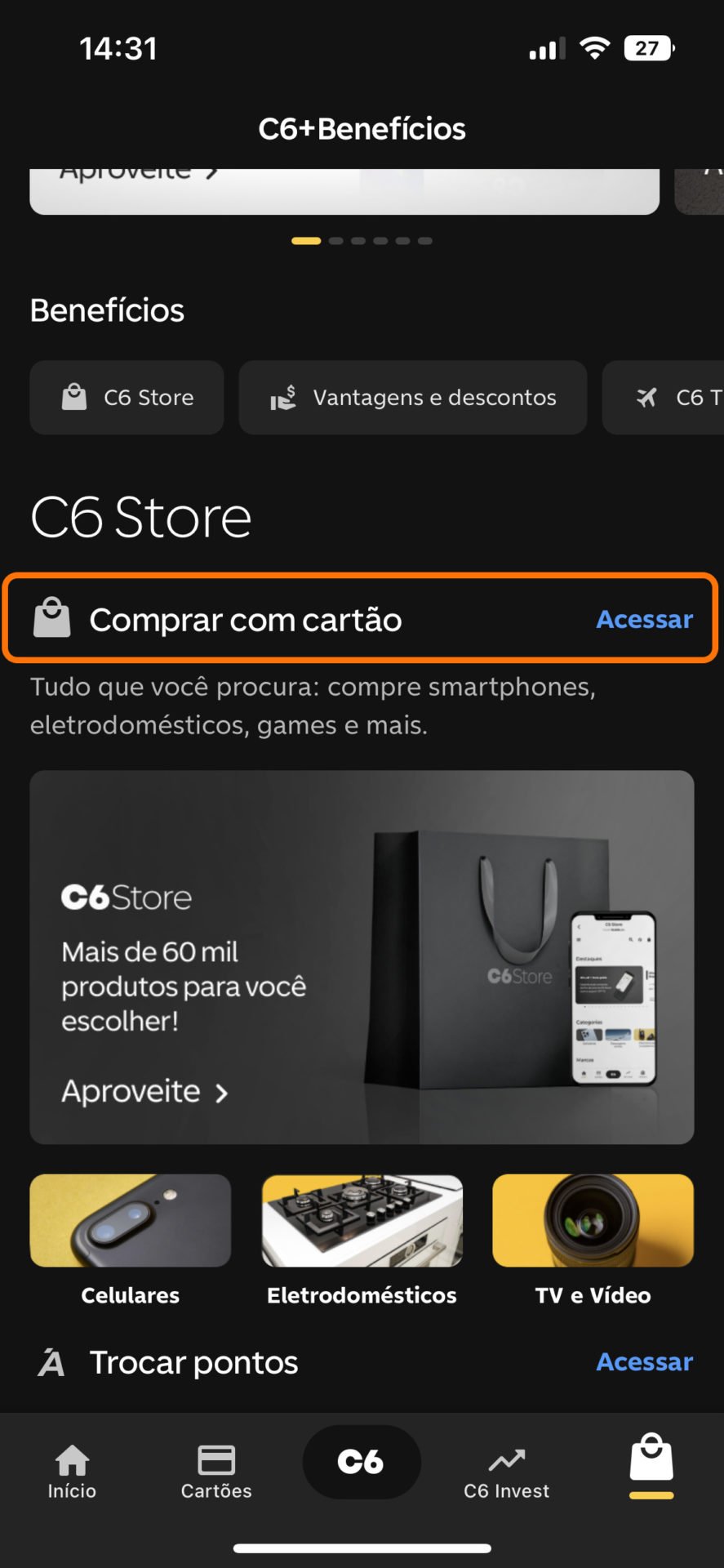
Task: Open the Vantagens e descontos chip
Action: pyautogui.click(x=413, y=398)
